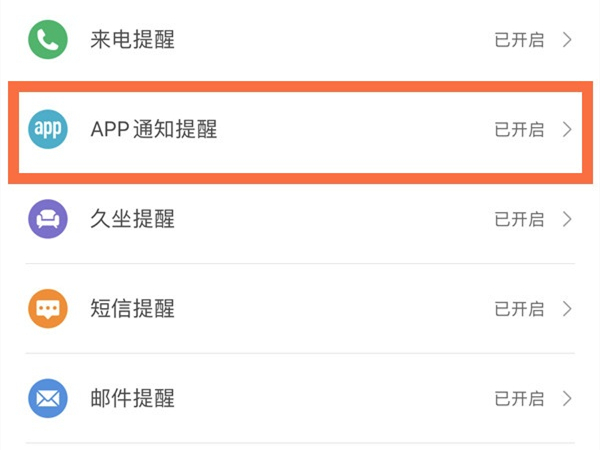Open the 来电提醒 settings row

tap(300, 40)
